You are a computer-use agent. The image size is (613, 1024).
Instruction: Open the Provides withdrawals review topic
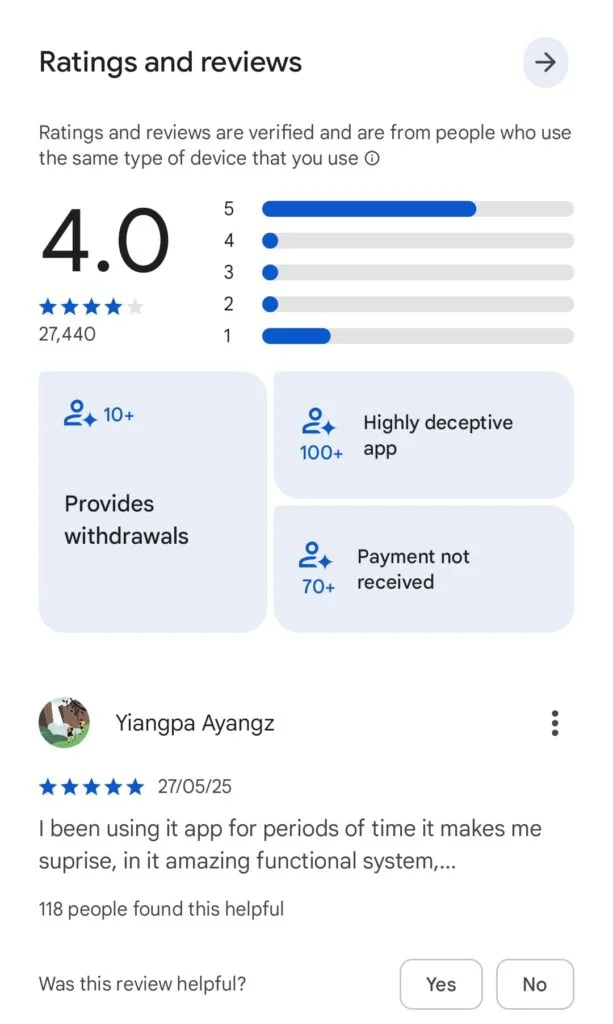[x=152, y=502]
